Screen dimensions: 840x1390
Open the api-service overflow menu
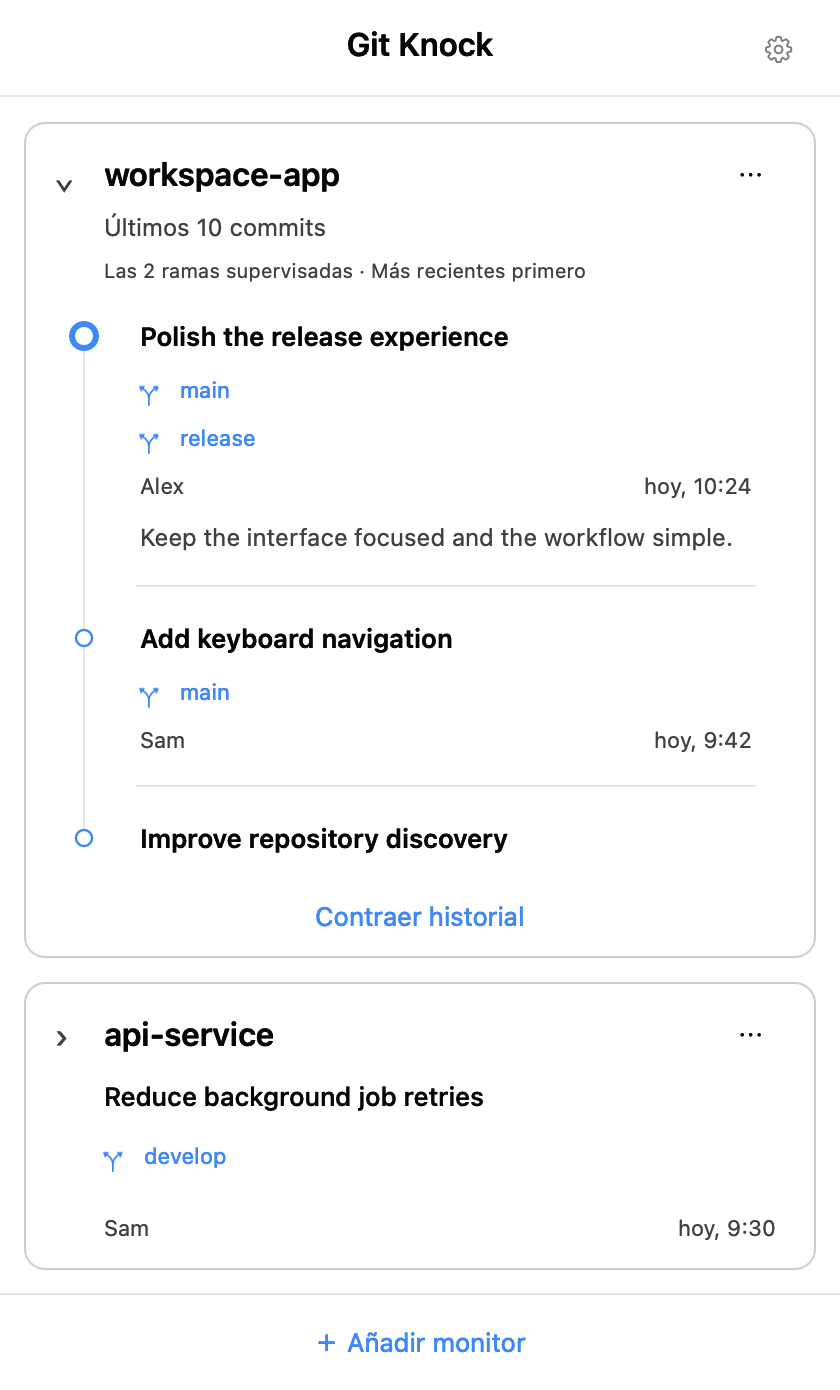tap(750, 1035)
